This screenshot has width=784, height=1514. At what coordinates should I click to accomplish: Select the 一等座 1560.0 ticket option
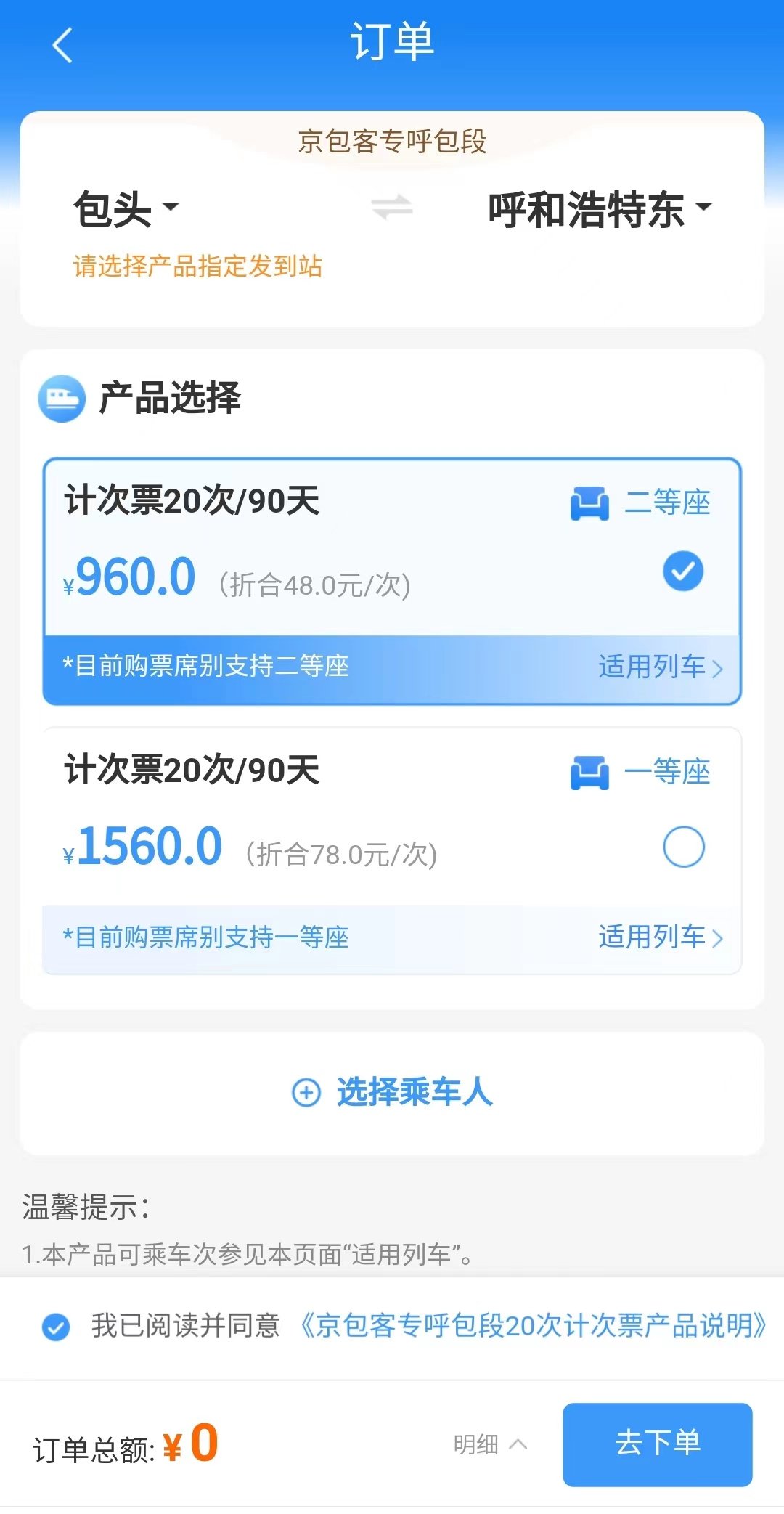point(683,847)
